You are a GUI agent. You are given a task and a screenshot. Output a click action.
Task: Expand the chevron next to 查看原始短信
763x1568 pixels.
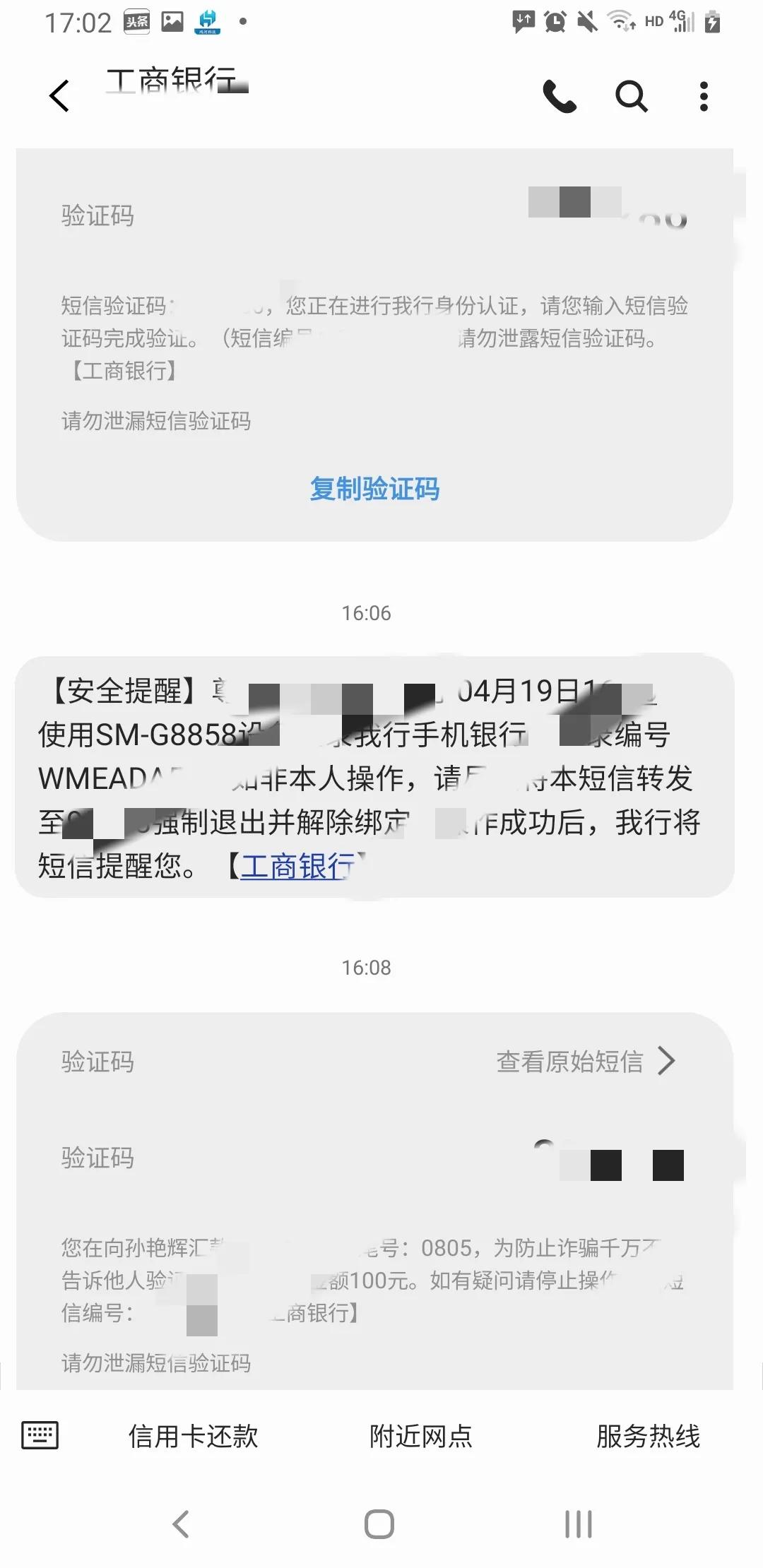click(x=668, y=1060)
